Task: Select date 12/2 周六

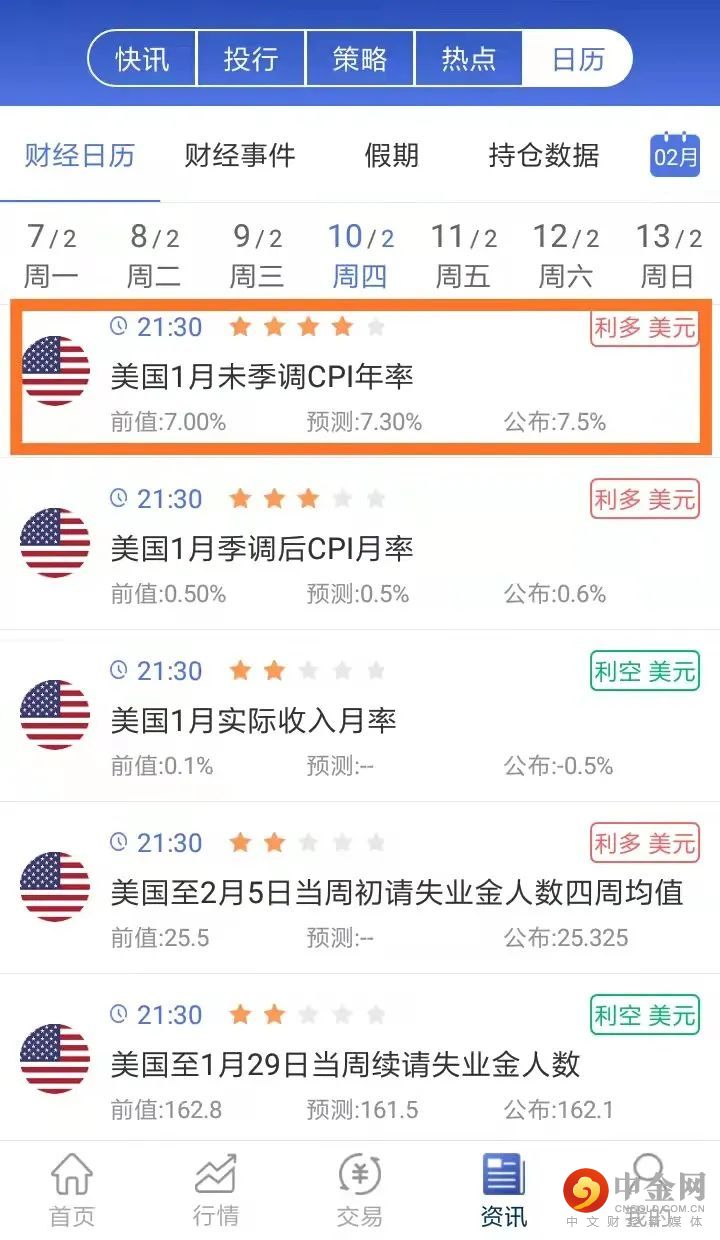Action: pyautogui.click(x=565, y=255)
